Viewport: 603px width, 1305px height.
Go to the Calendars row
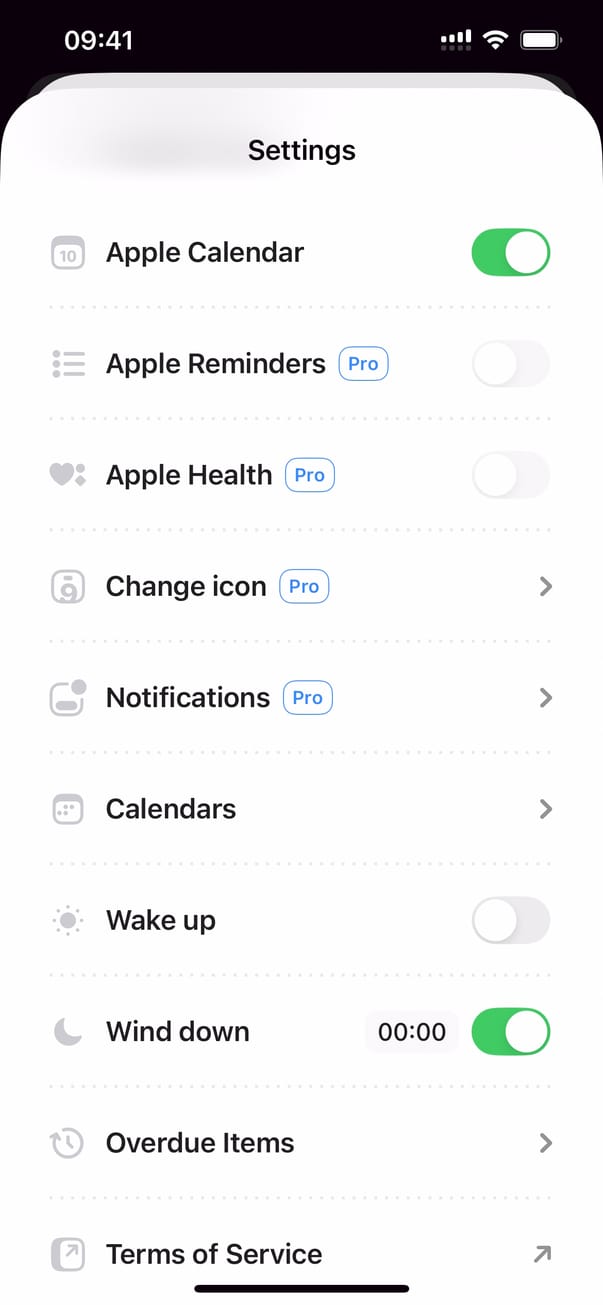300,808
